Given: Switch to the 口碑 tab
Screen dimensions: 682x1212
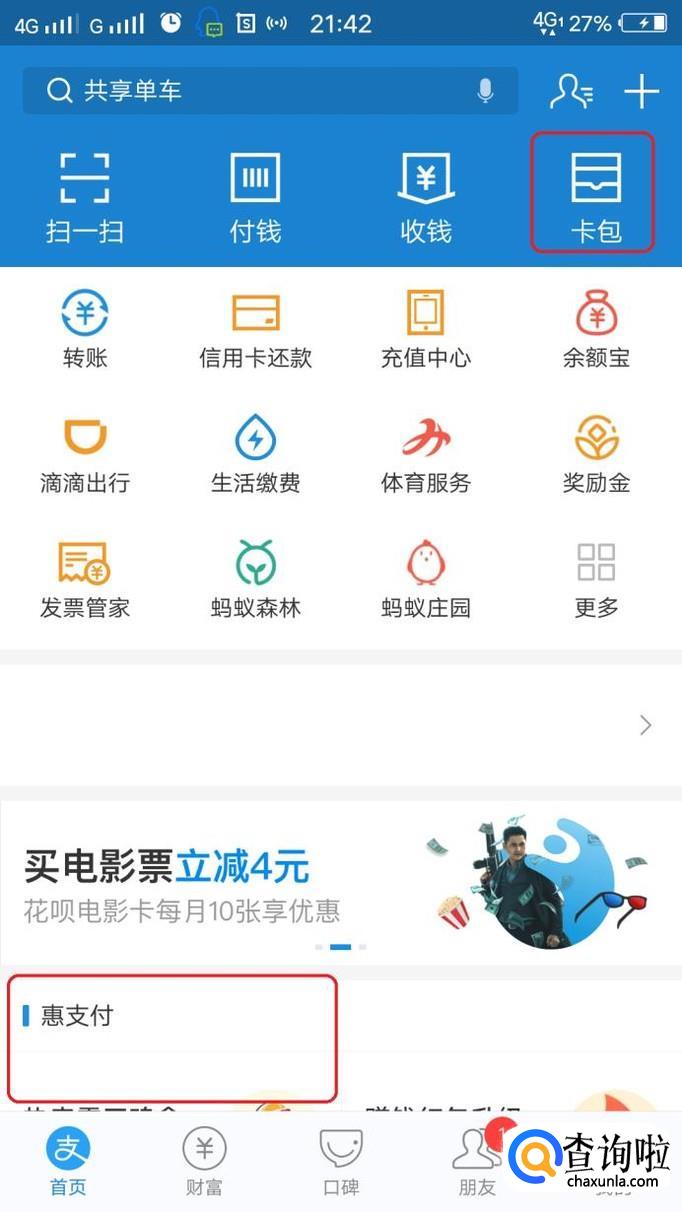Looking at the screenshot, I should pos(340,1160).
